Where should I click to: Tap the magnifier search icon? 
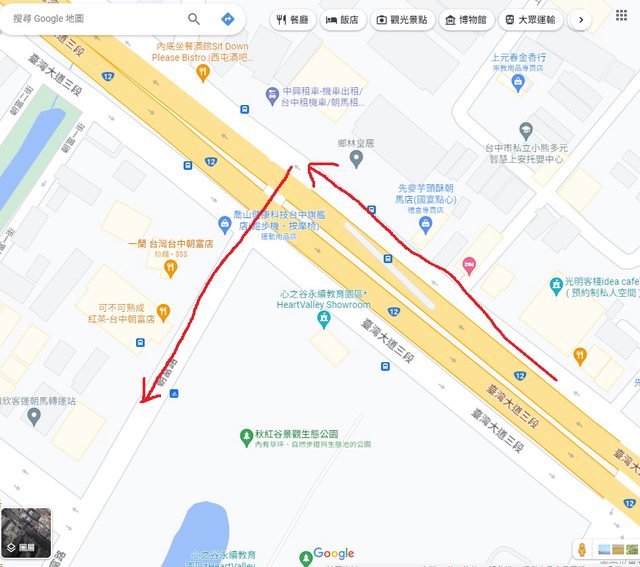coord(194,19)
